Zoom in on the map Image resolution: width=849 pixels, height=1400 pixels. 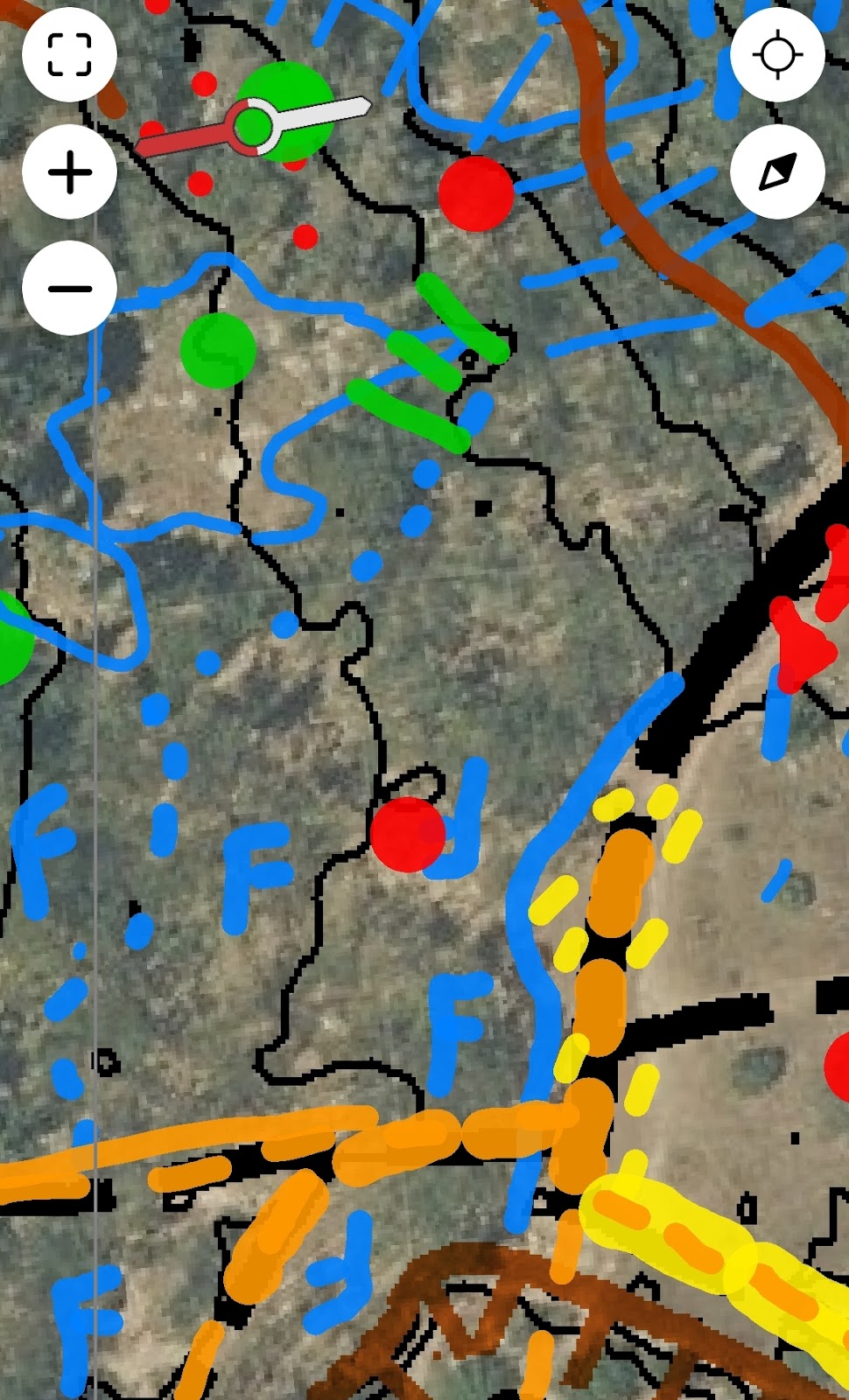point(69,171)
